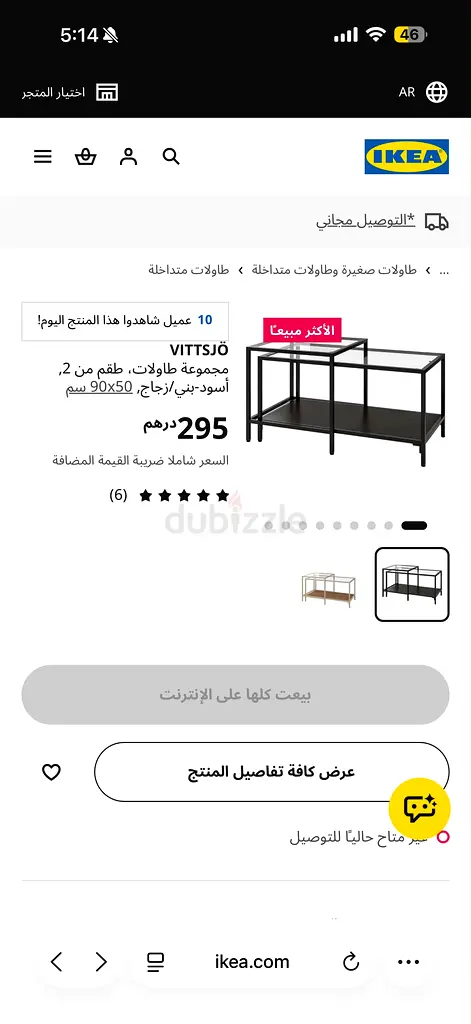Change language via the AR globe
The image size is (471, 1024).
click(x=423, y=92)
